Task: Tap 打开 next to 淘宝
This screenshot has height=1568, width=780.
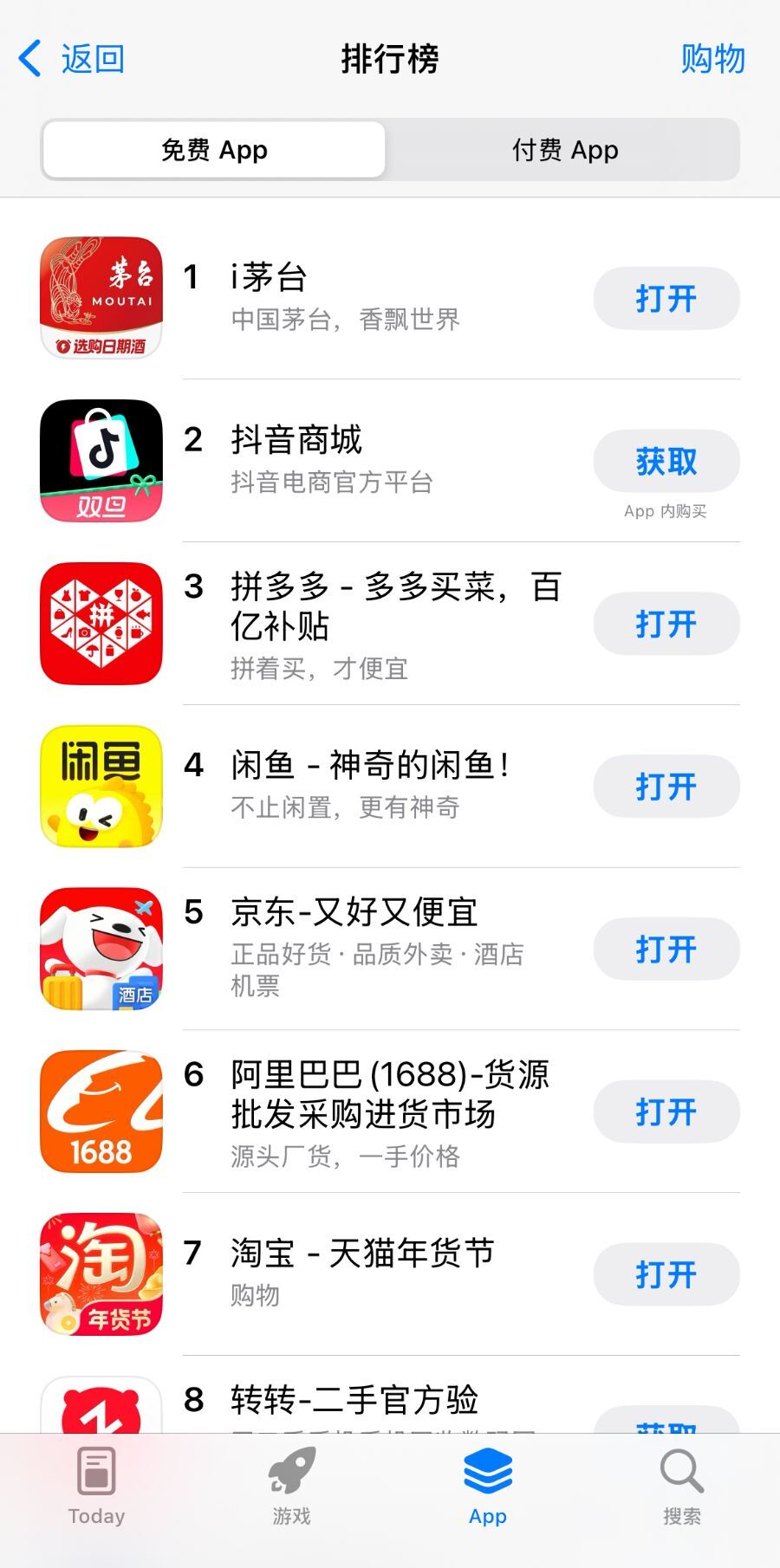Action: tap(666, 1274)
